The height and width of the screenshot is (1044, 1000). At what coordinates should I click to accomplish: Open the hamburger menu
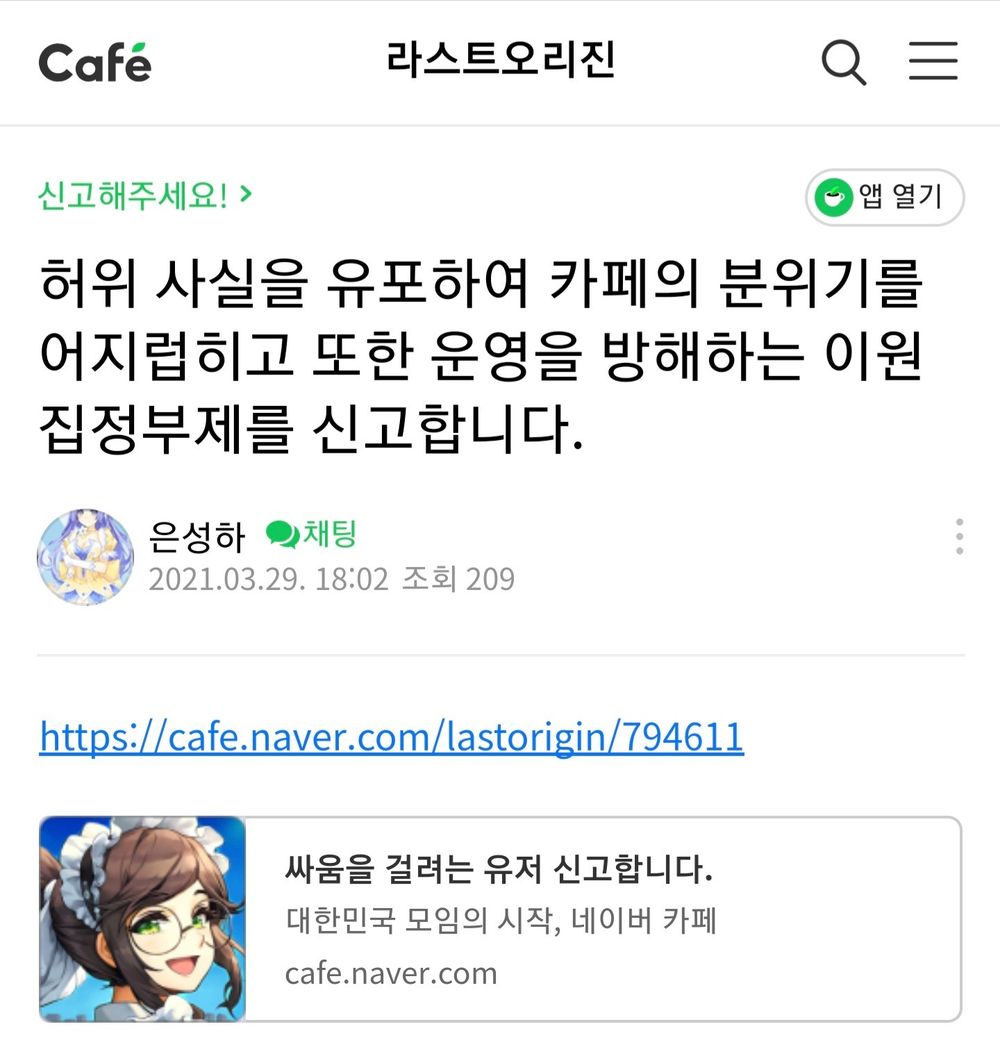point(933,62)
